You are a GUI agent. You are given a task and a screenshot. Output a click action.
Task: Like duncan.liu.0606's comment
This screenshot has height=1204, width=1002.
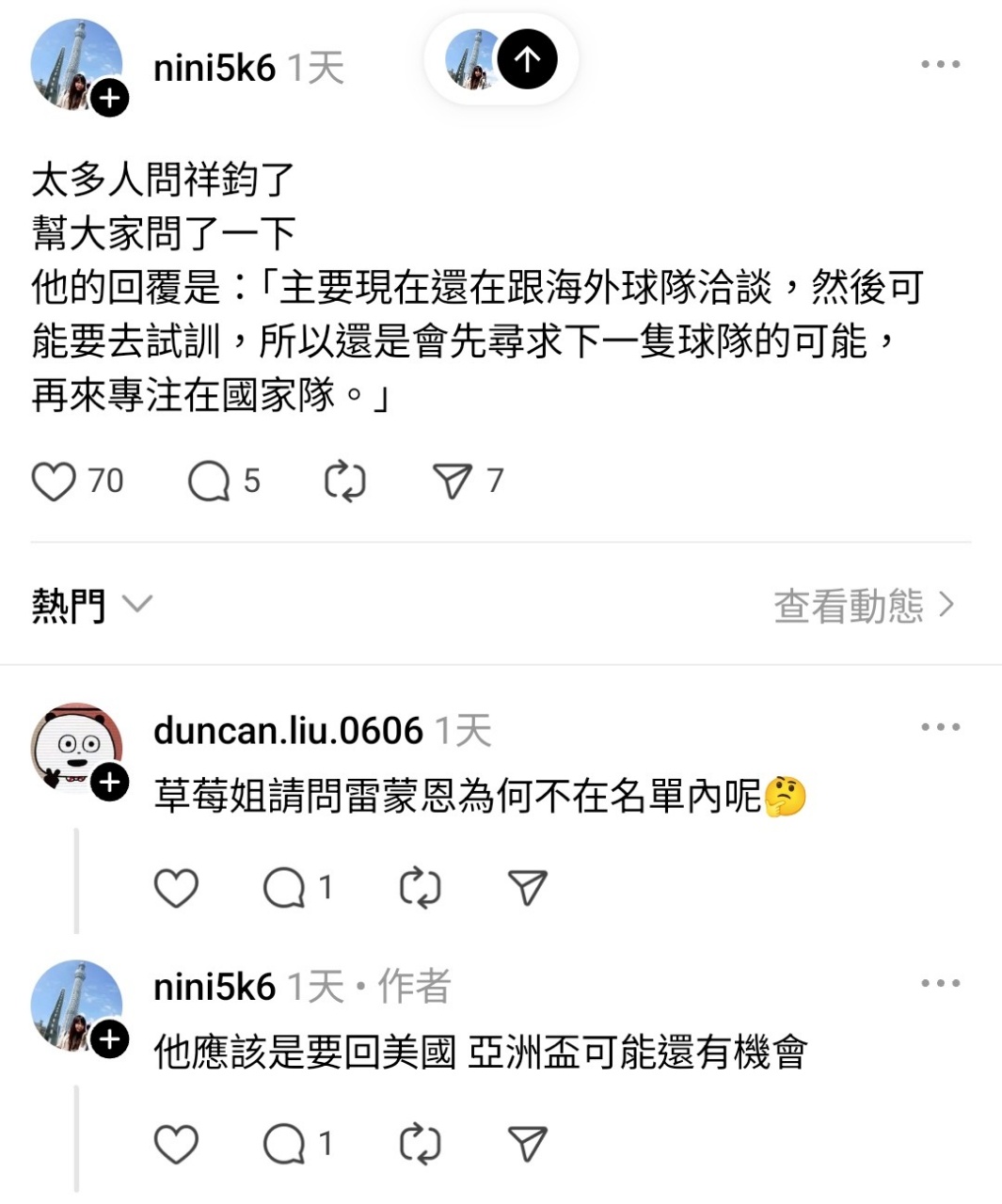coord(176,887)
